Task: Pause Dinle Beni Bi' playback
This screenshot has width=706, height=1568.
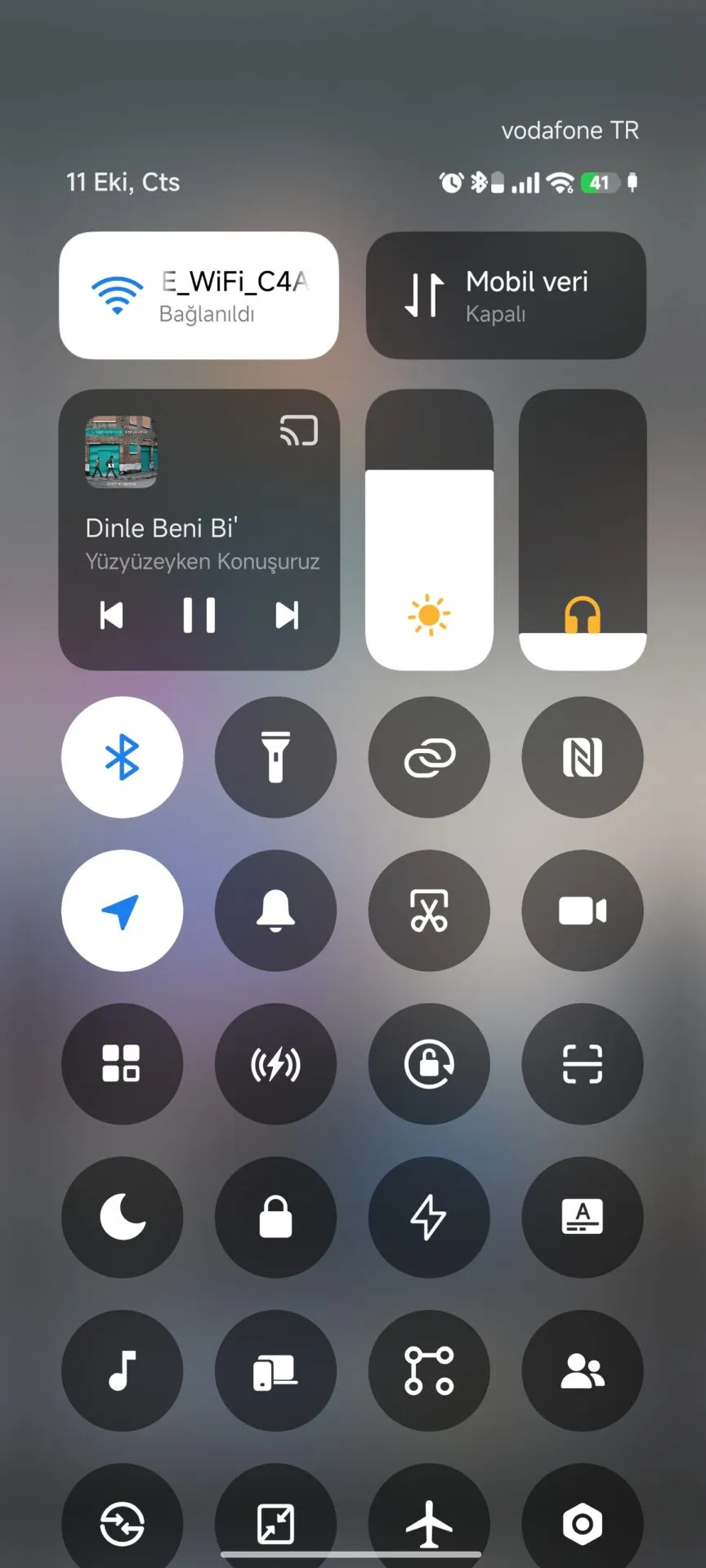Action: [x=199, y=615]
